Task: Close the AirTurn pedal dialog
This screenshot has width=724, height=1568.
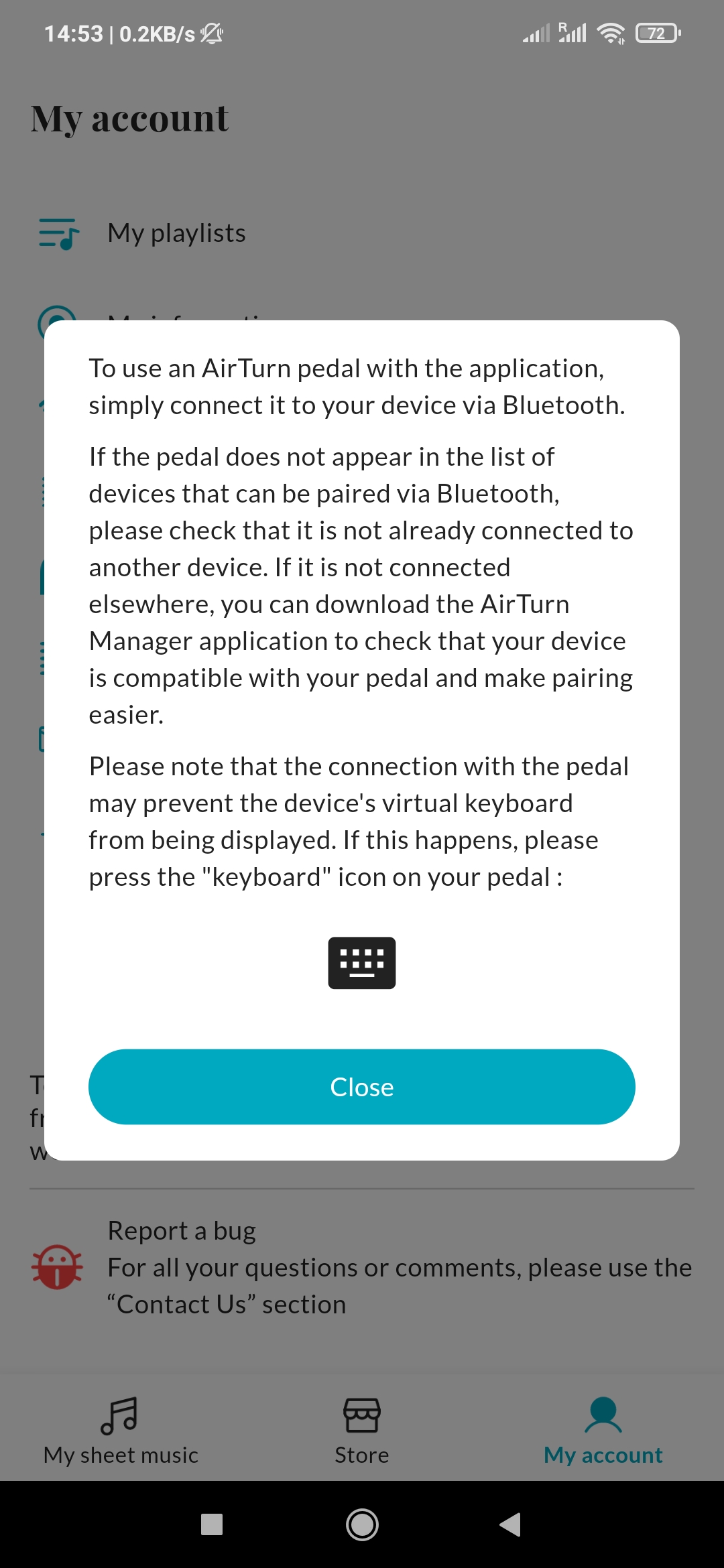Action: [x=361, y=1086]
